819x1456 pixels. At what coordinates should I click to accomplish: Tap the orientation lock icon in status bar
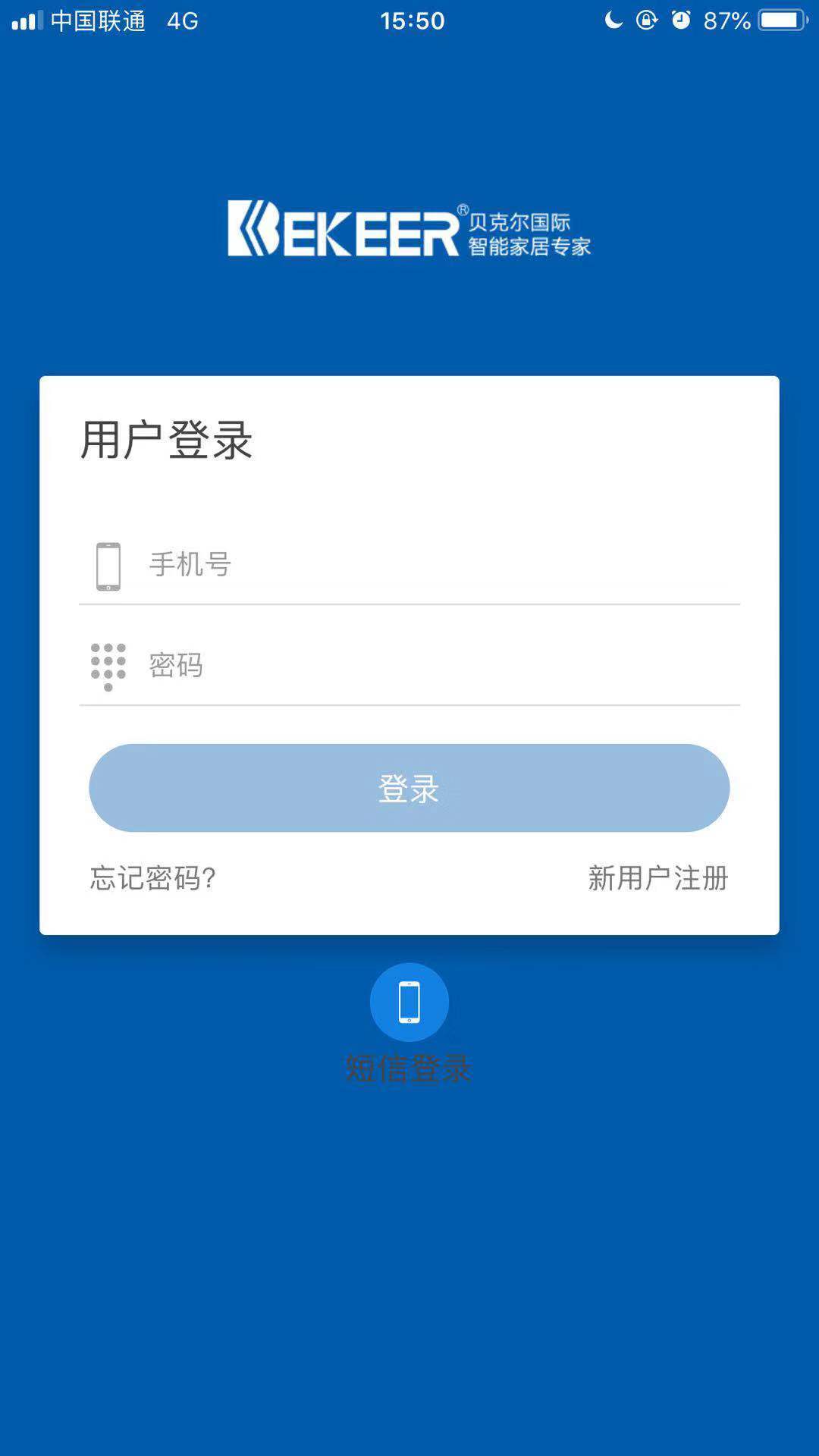pyautogui.click(x=645, y=20)
